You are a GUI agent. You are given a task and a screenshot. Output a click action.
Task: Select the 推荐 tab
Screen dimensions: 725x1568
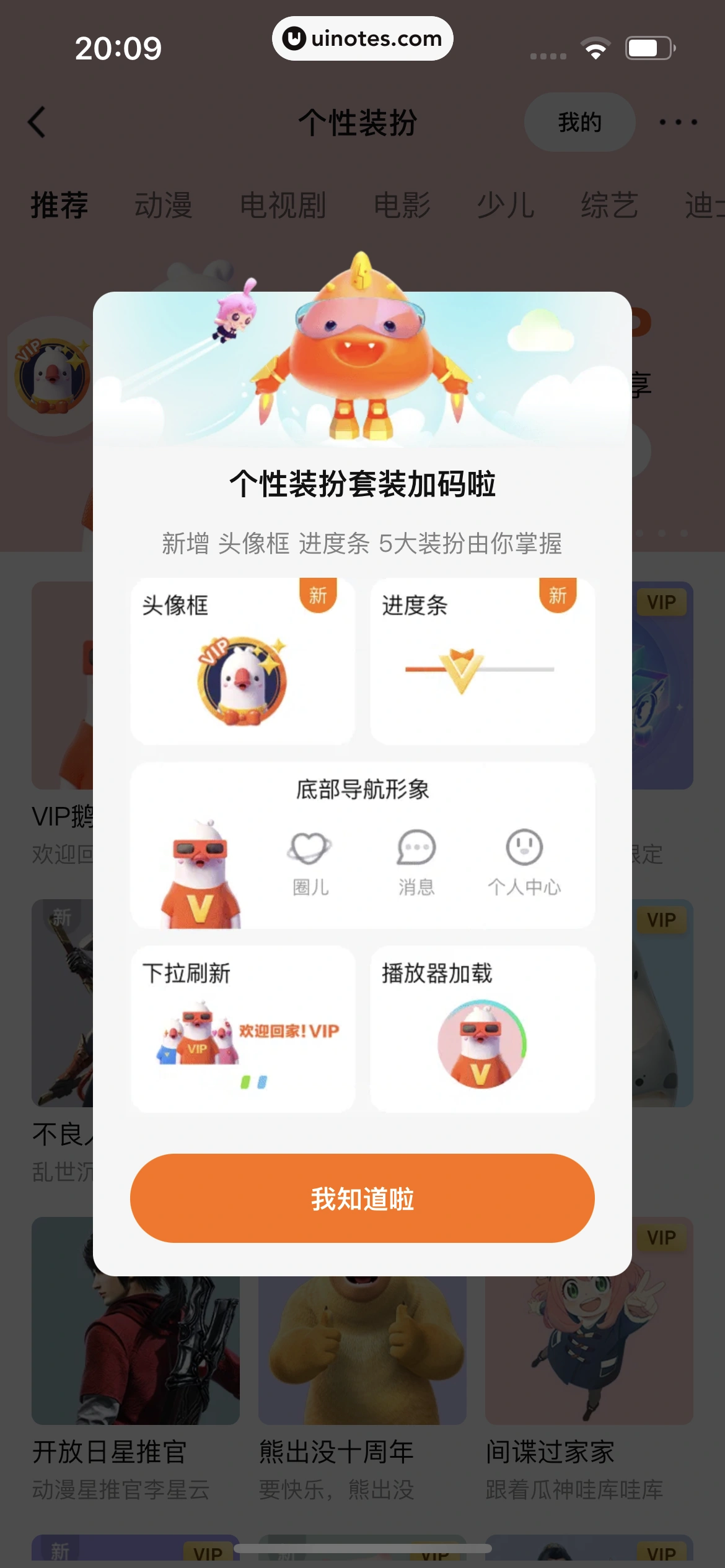pyautogui.click(x=59, y=205)
